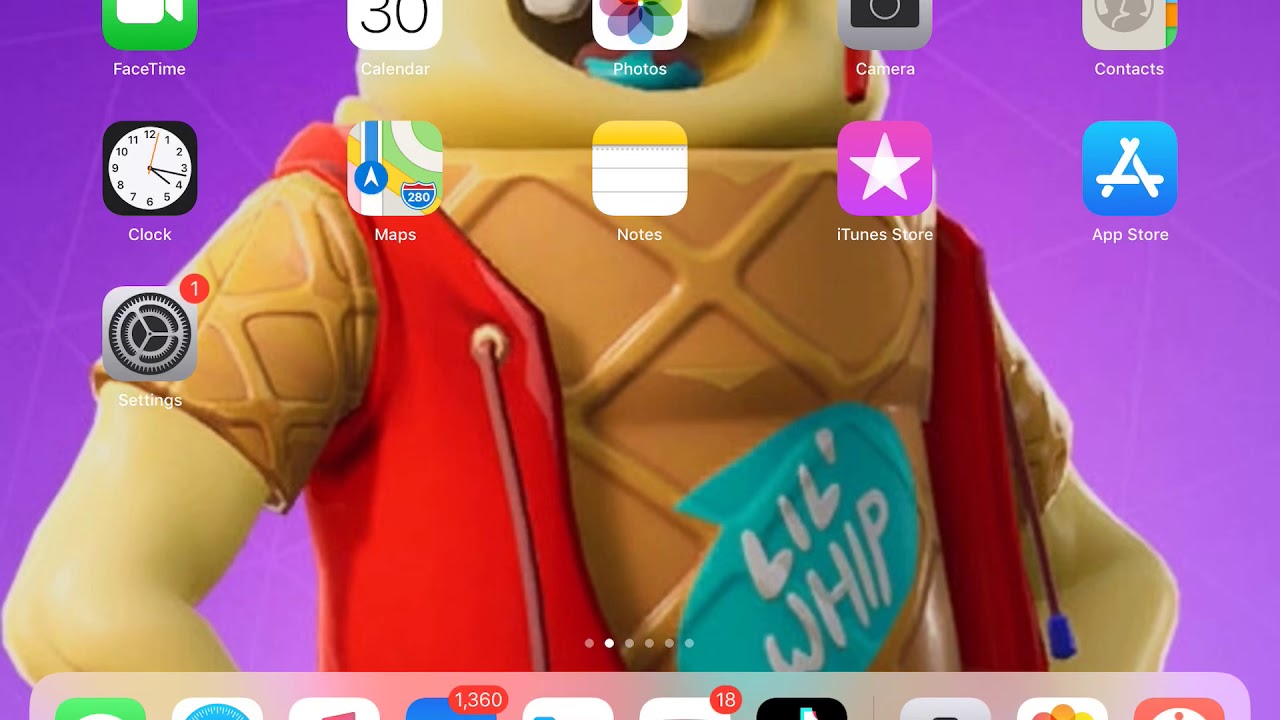This screenshot has width=1280, height=720.
Task: Launch the Calendar app
Action: tap(395, 25)
